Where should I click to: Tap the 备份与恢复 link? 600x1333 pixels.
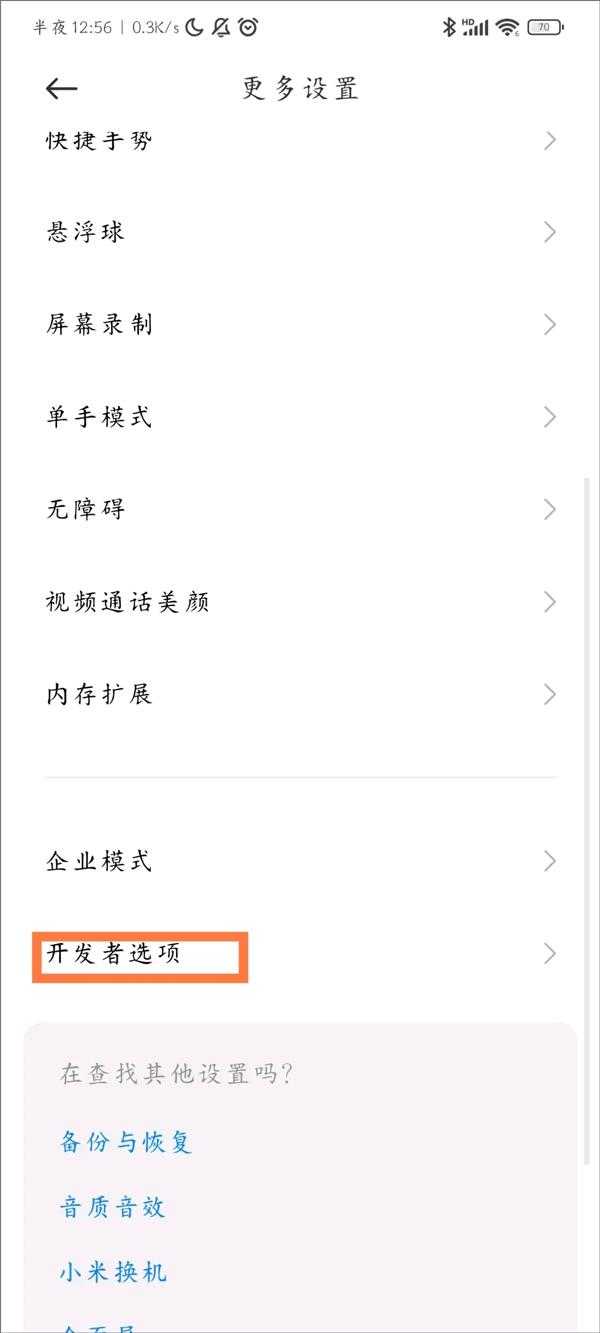pyautogui.click(x=126, y=1142)
